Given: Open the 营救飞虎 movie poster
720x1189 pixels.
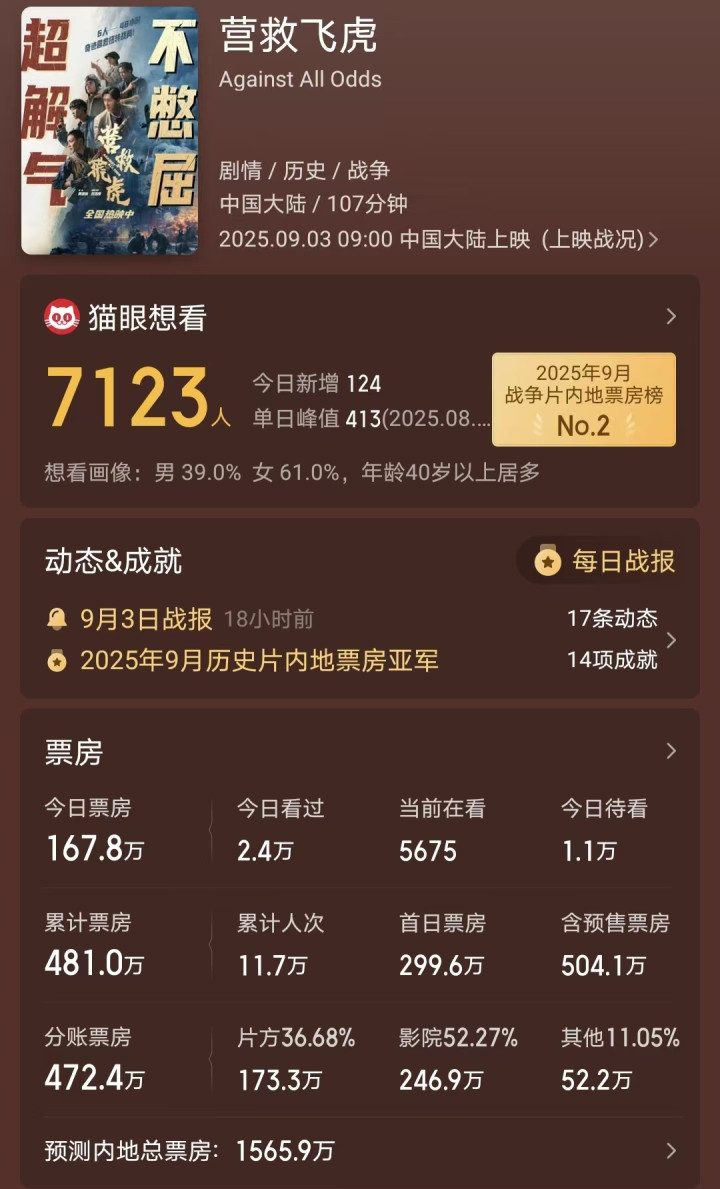Looking at the screenshot, I should point(110,130).
